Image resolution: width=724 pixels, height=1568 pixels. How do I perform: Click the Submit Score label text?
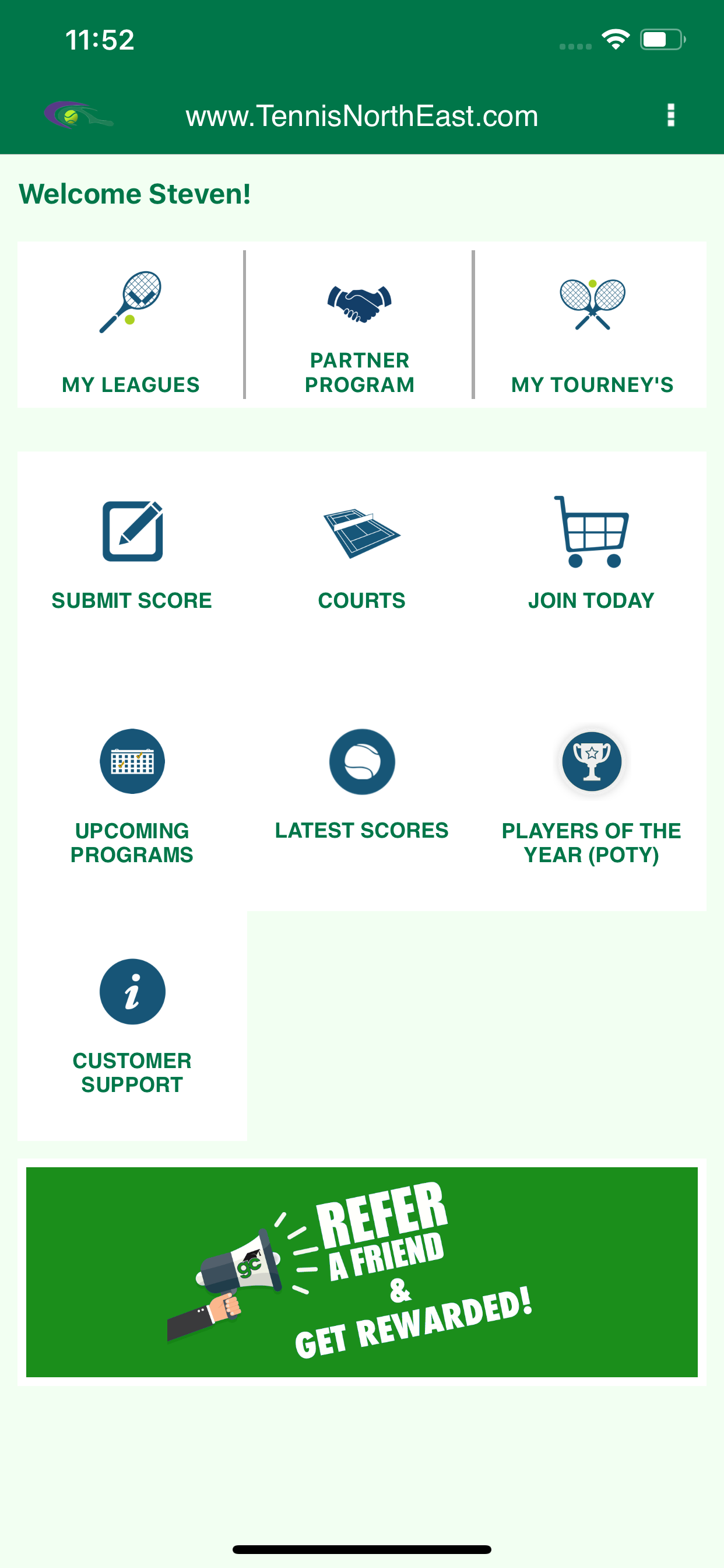(131, 600)
